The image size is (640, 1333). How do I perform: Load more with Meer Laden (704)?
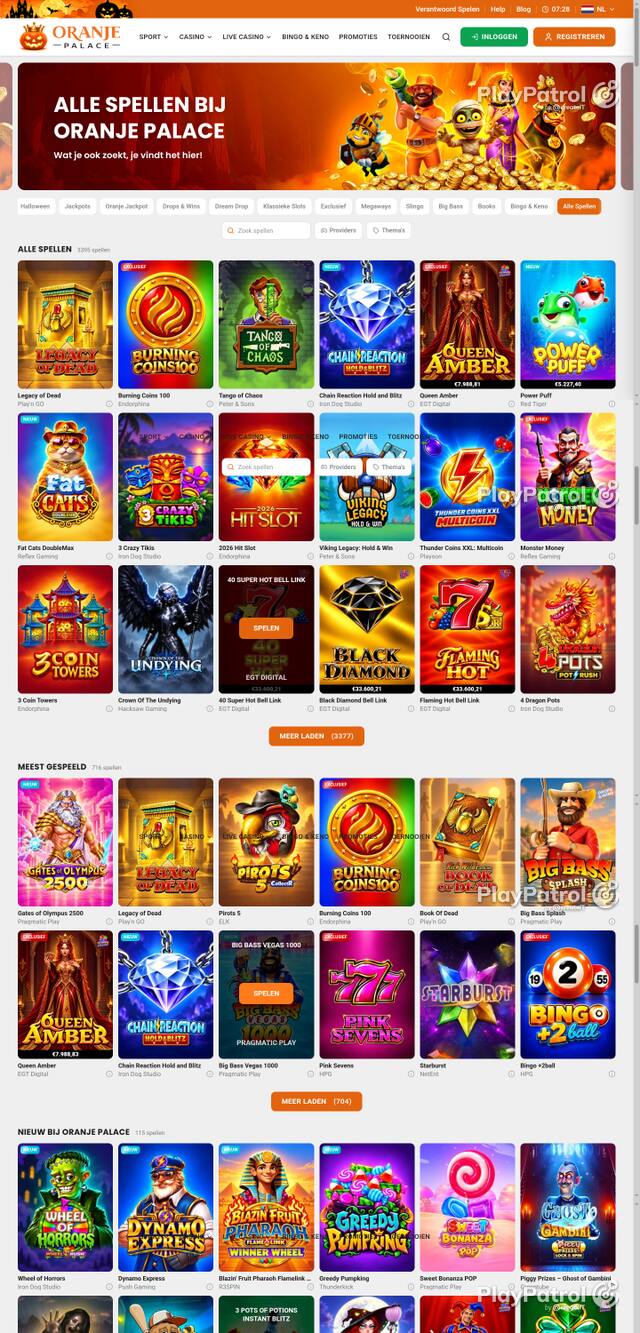(x=316, y=1101)
